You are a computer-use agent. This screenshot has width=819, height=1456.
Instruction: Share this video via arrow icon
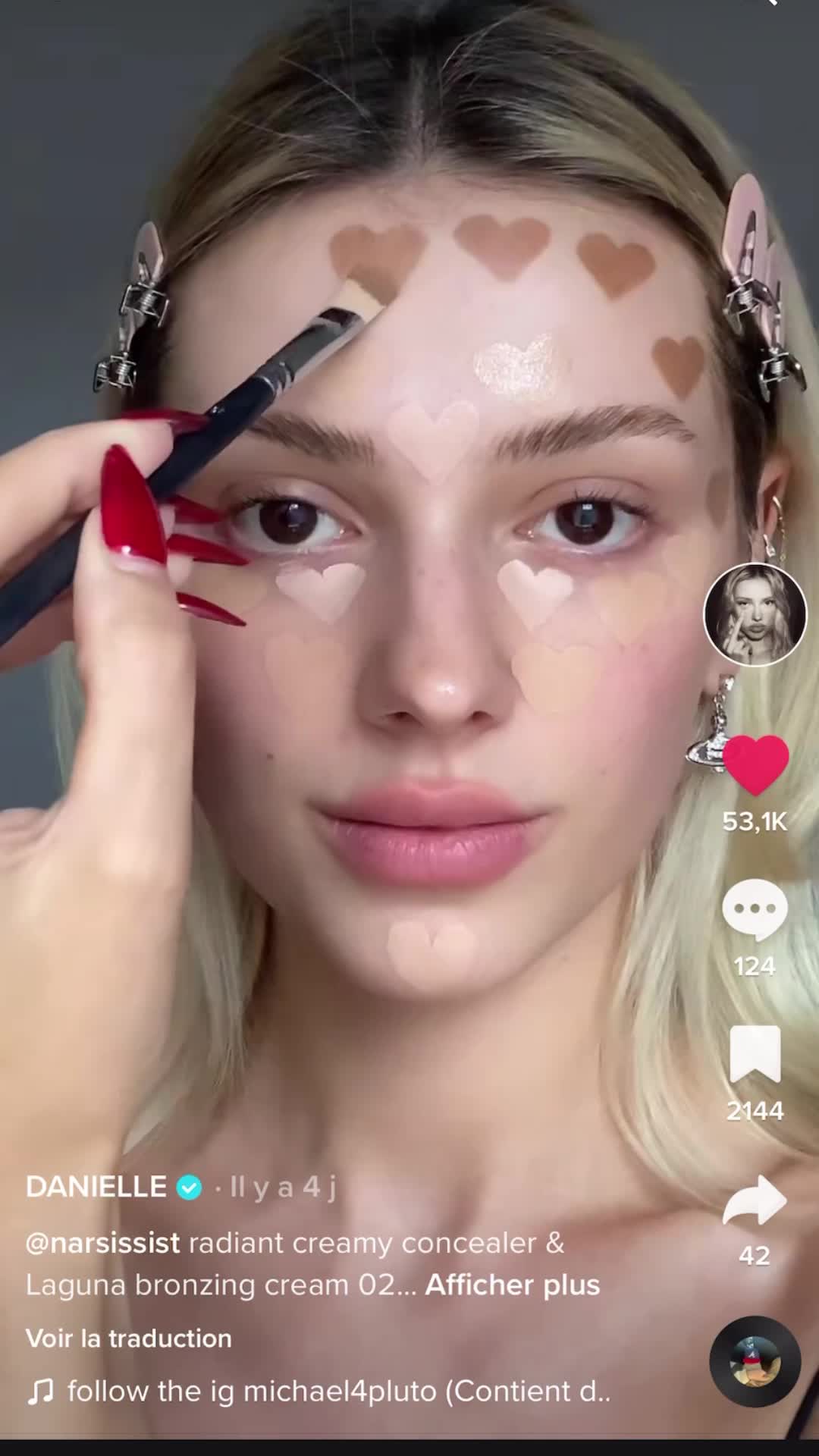[x=755, y=1200]
